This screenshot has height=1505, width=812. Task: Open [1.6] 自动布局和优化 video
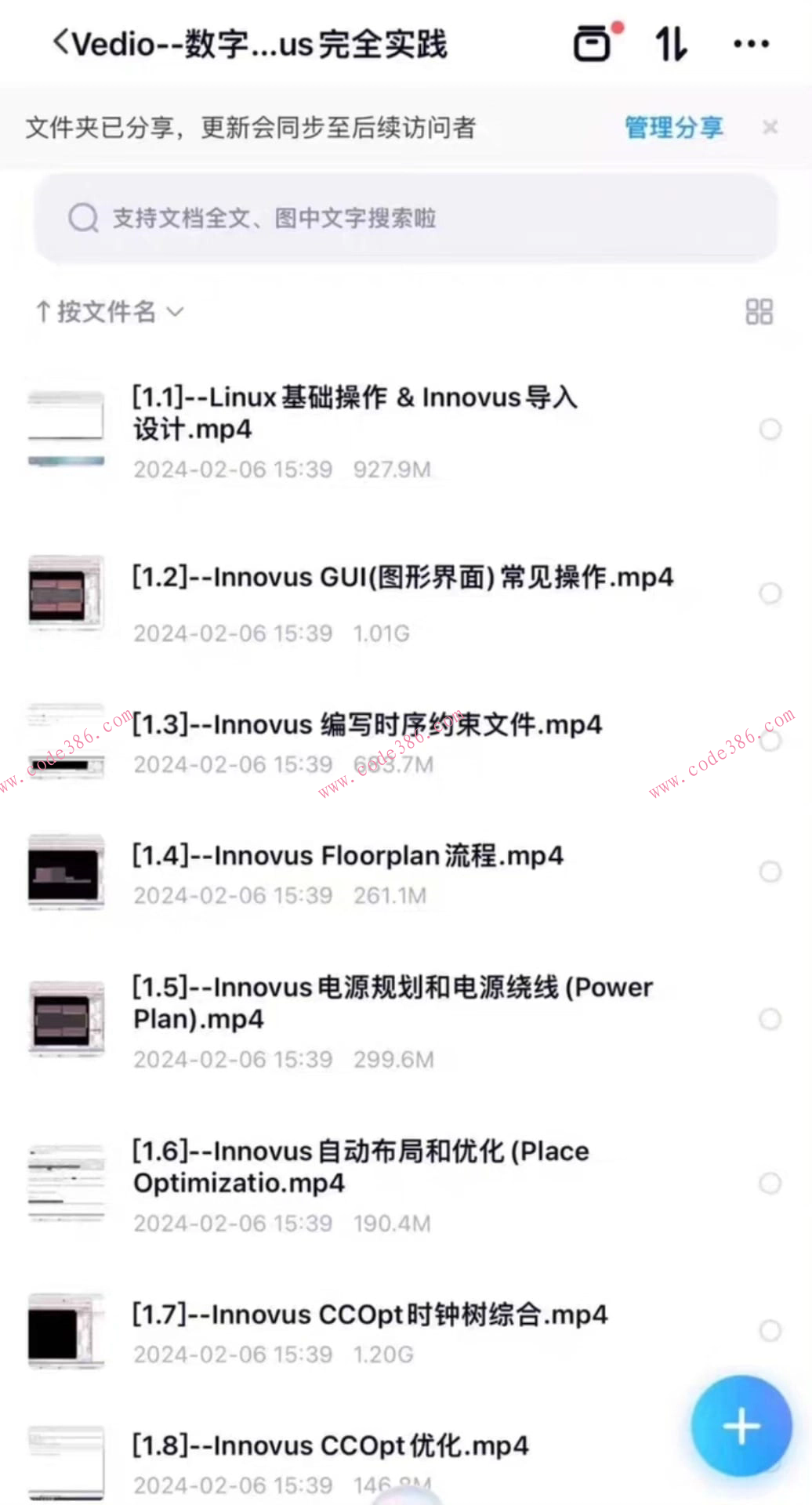[360, 1167]
